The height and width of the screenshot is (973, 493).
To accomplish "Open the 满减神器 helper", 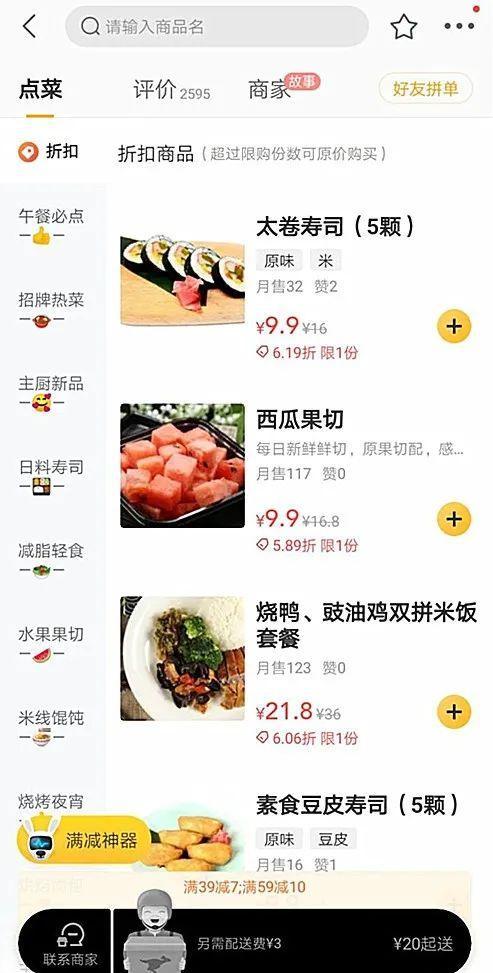I will point(84,840).
